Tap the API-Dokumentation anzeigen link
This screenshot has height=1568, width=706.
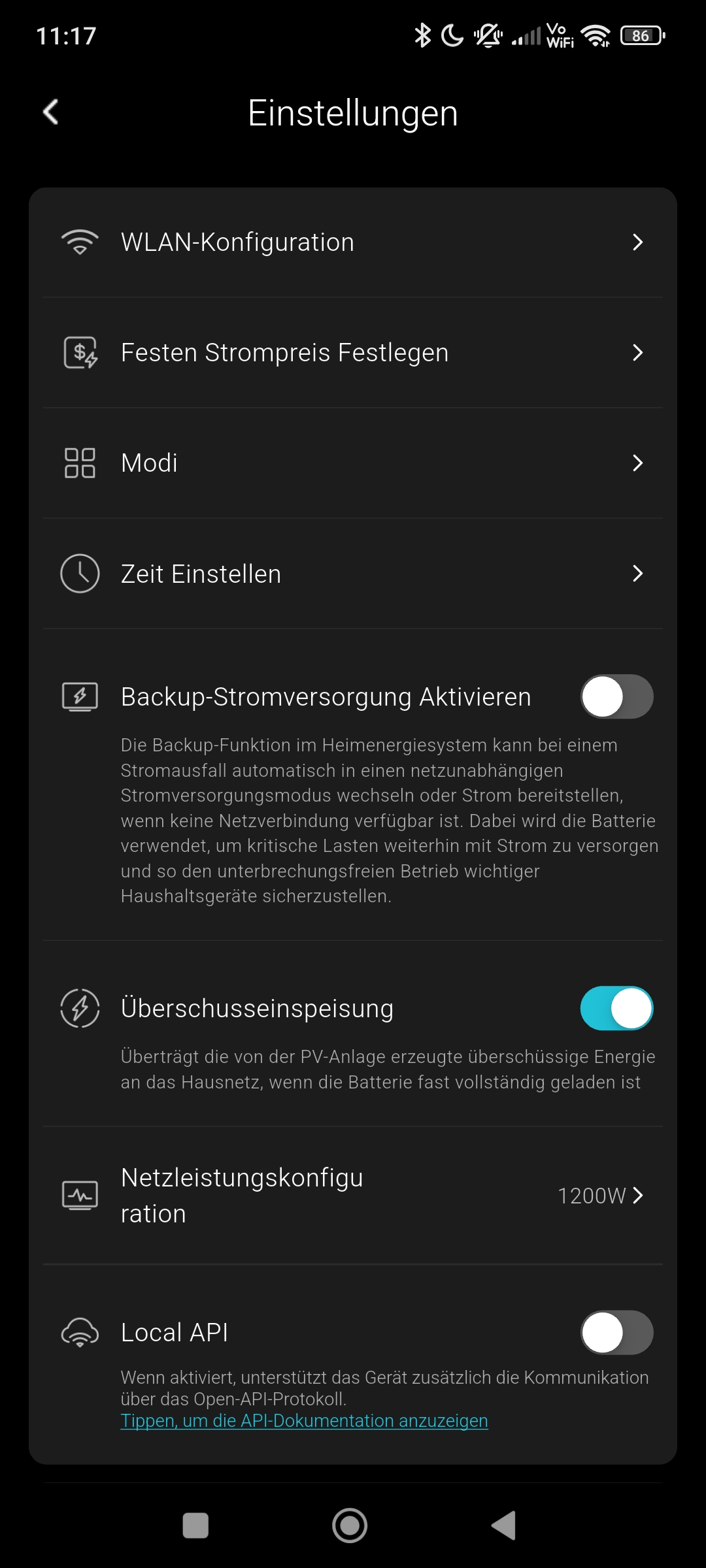click(304, 1421)
